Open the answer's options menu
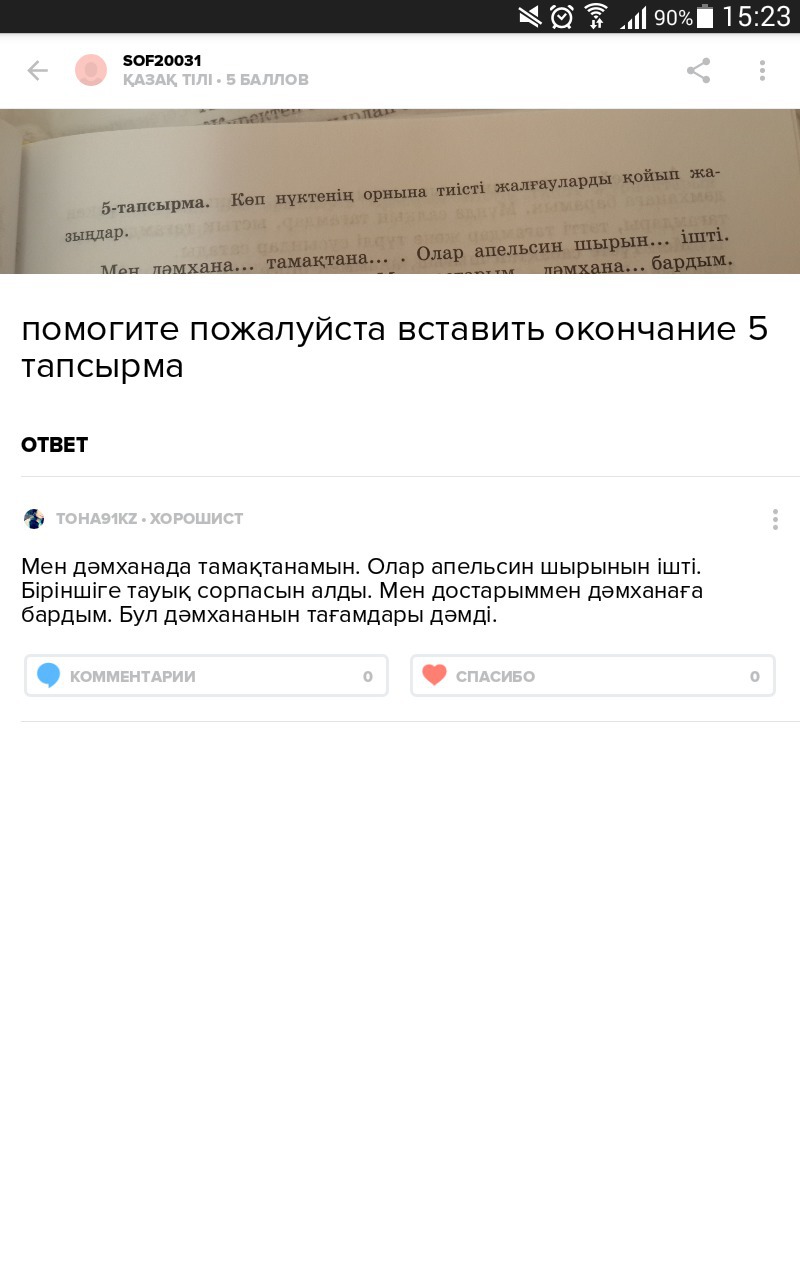 coord(774,519)
